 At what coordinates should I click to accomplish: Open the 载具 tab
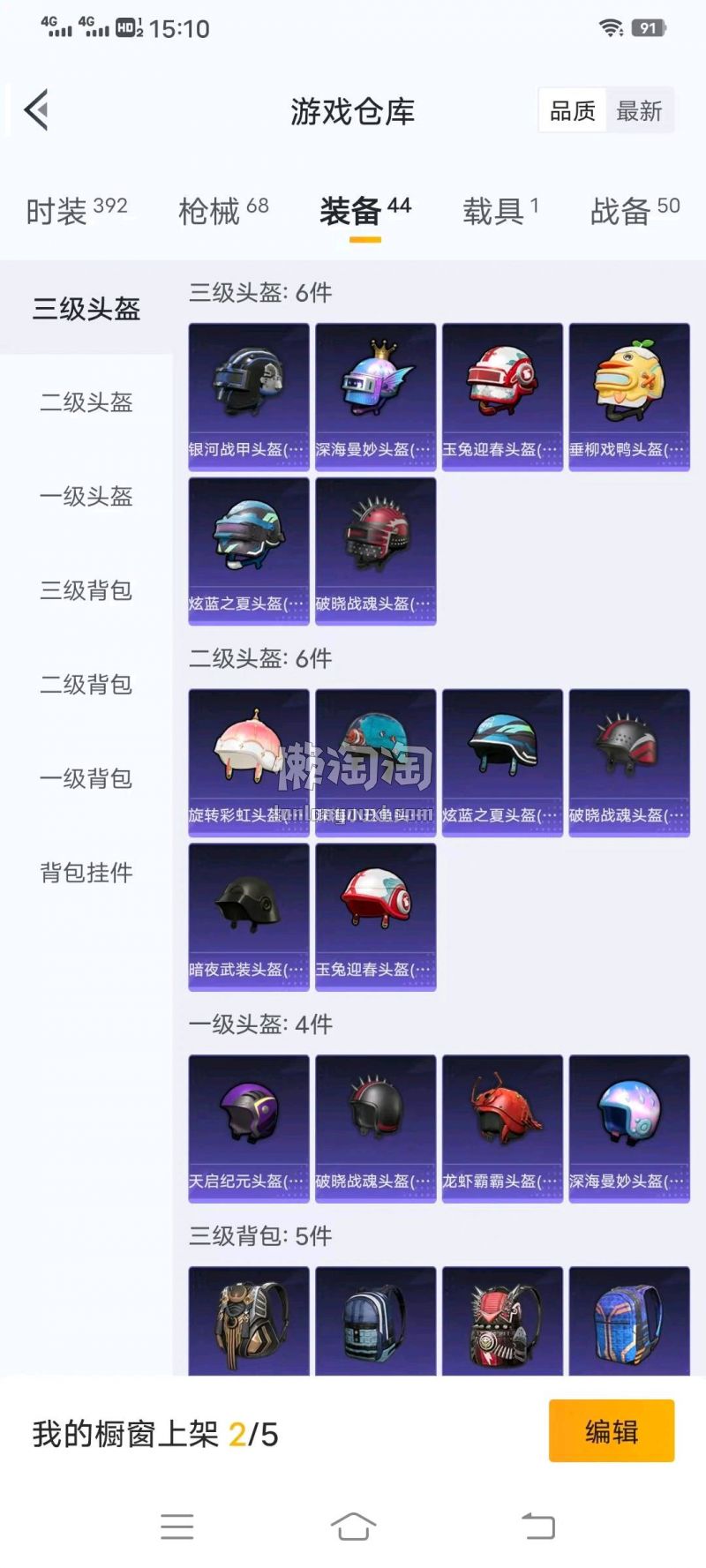[500, 211]
